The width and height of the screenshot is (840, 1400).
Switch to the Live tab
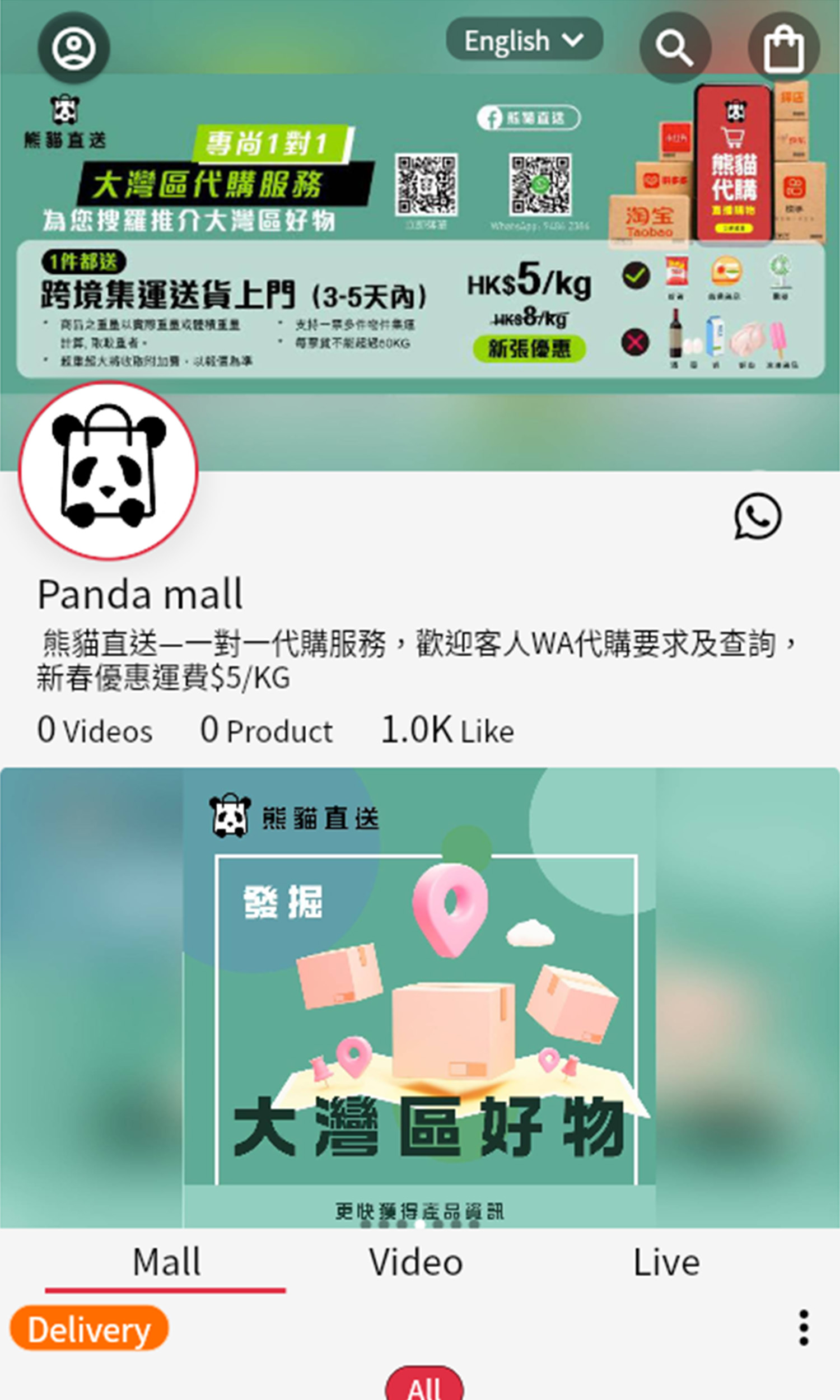[x=666, y=1262]
